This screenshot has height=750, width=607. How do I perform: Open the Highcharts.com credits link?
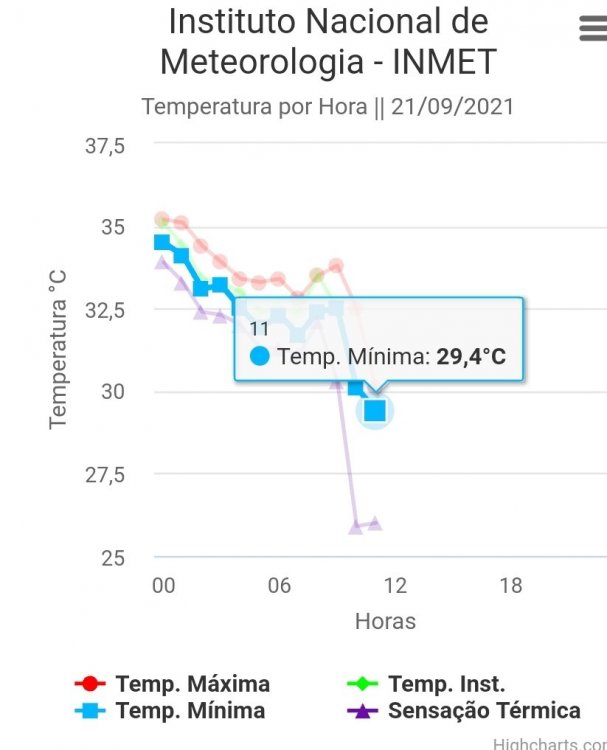550,743
